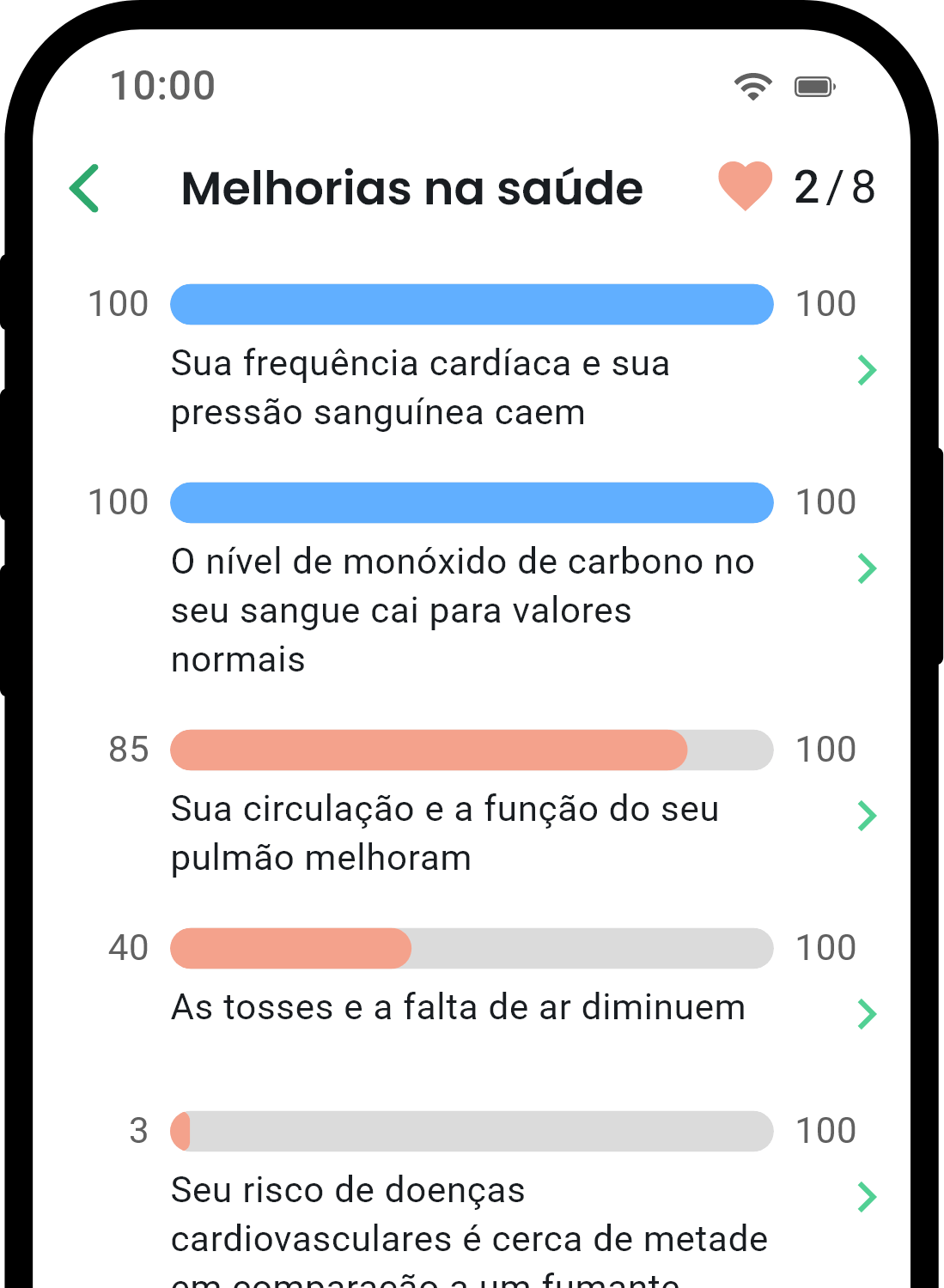
Task: Expand the 'As tosses e a falta de ar diminuem' entry
Action: [459, 1007]
